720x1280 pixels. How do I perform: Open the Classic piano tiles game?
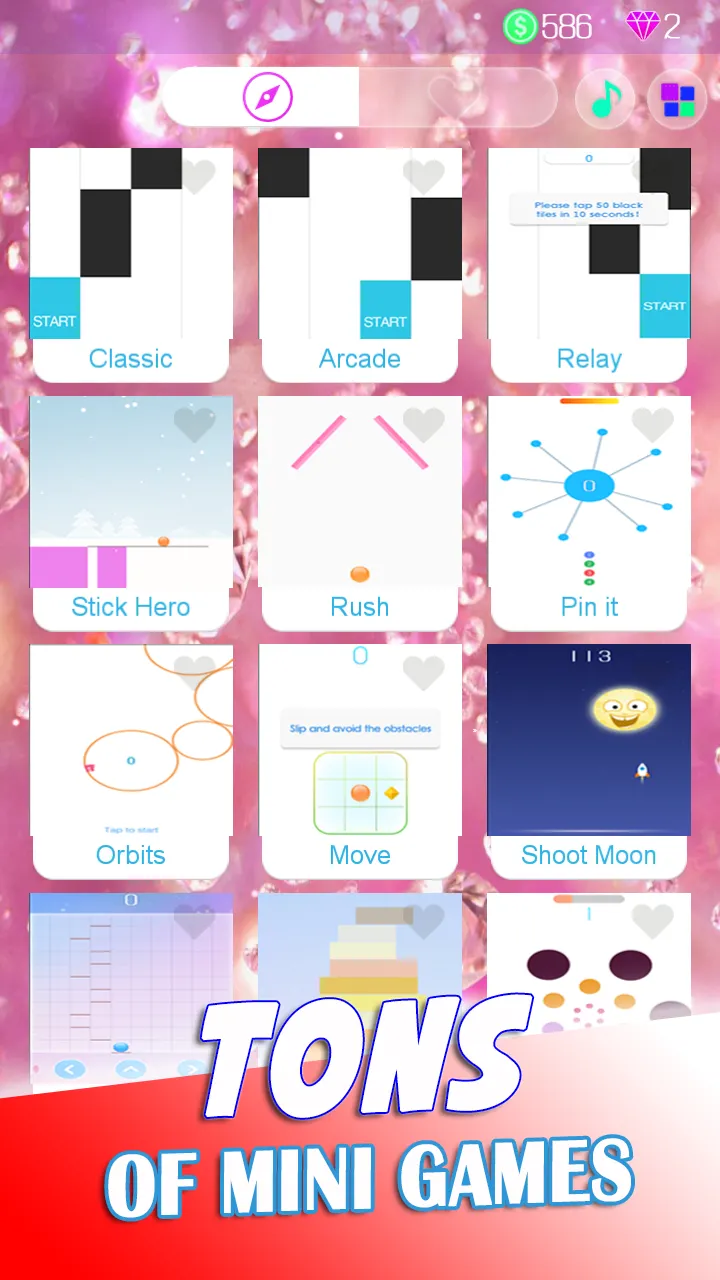coord(131,265)
